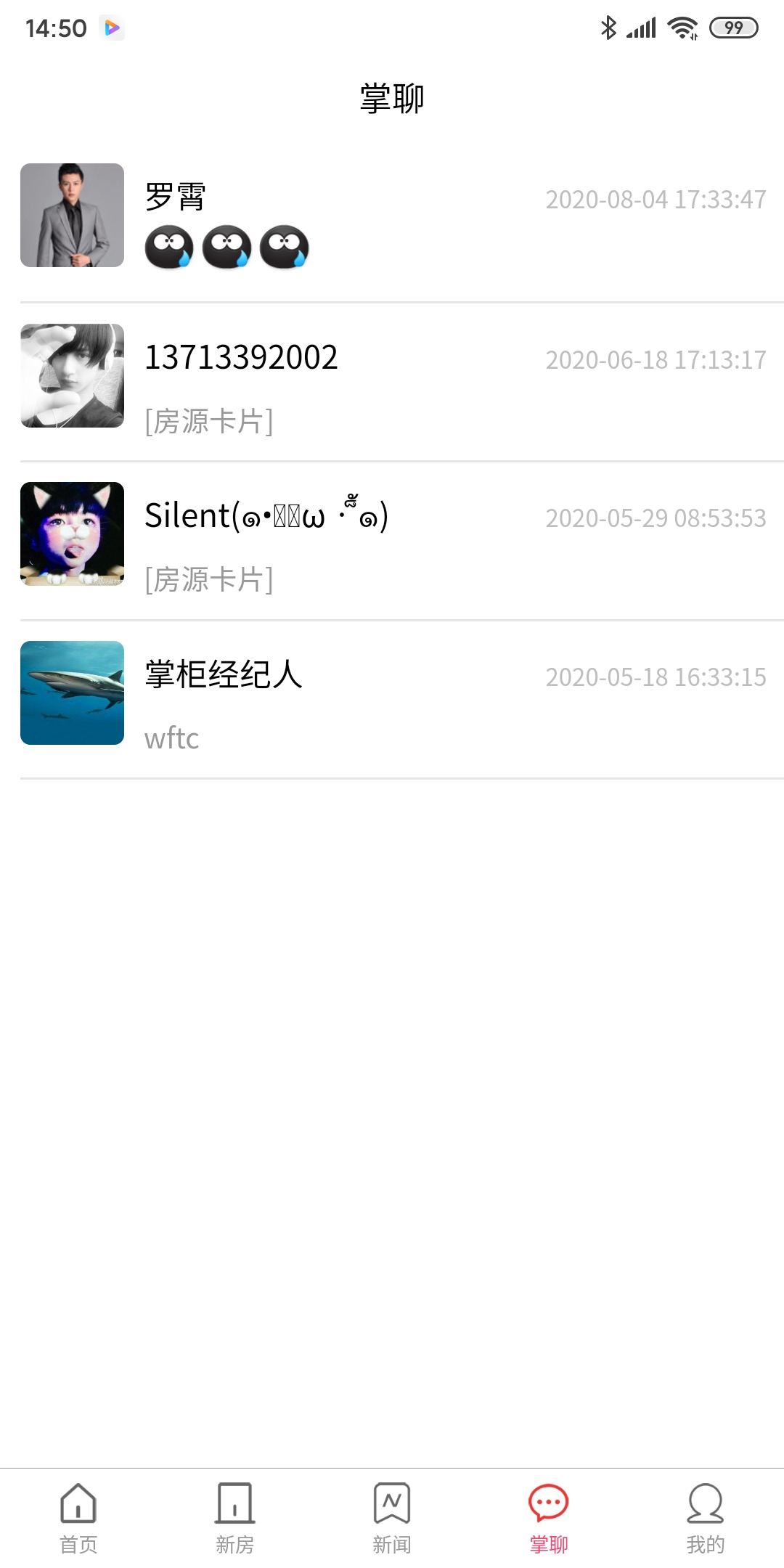The image size is (784, 1568).
Task: Tap the cat-filter avatar of Silent
Action: point(71,534)
